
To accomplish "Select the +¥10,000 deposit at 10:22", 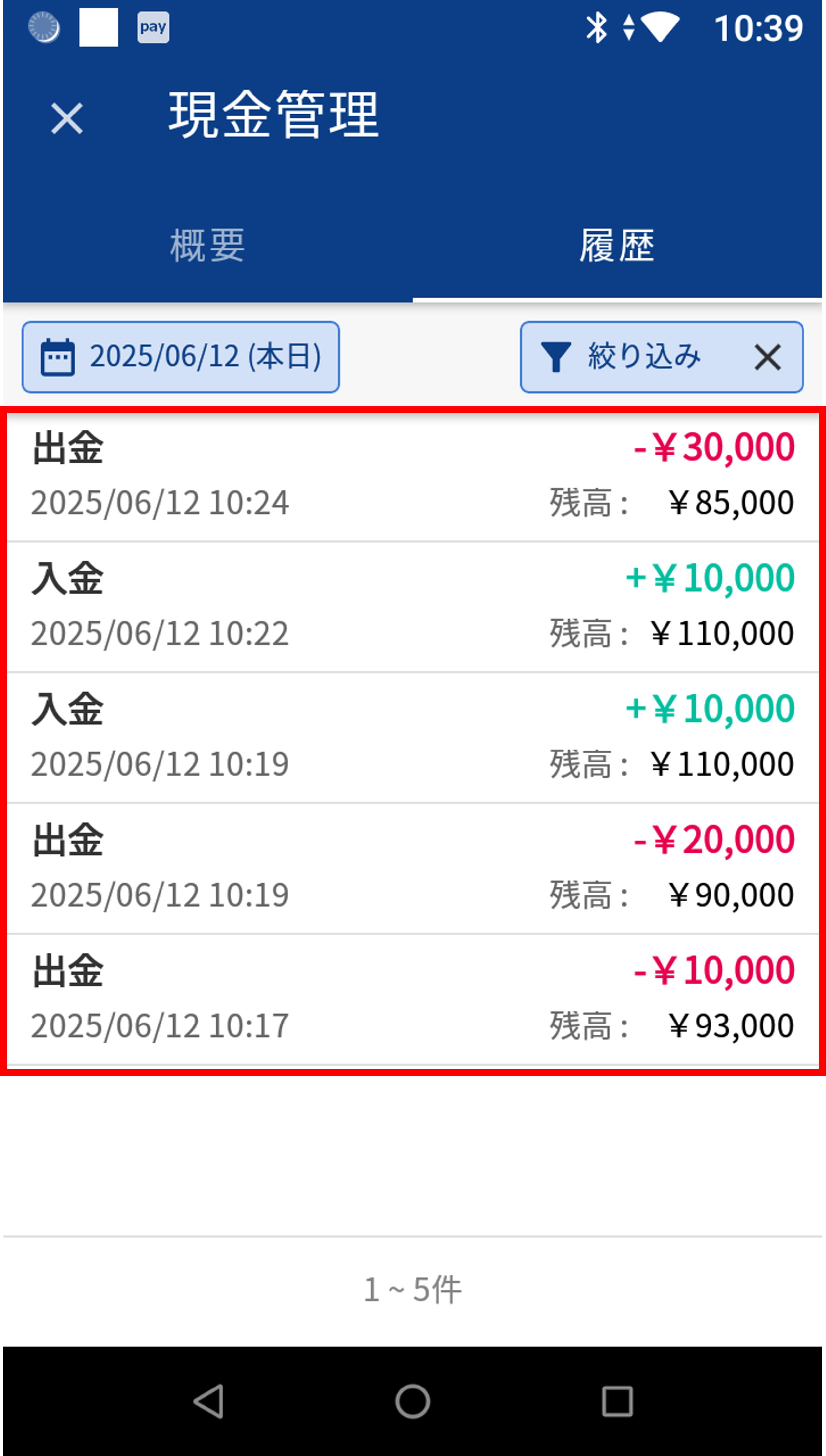I will pos(413,604).
